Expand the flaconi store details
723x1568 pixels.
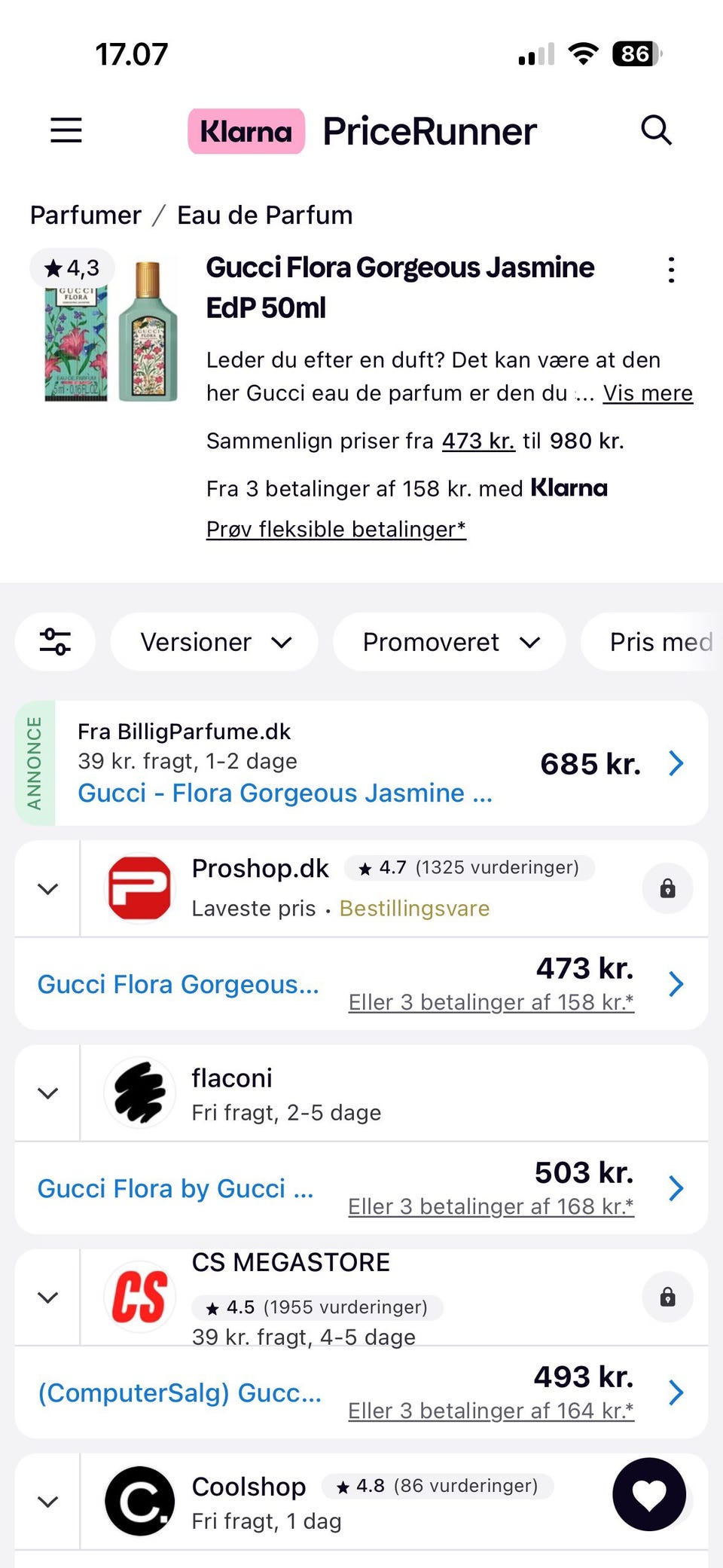point(47,1093)
